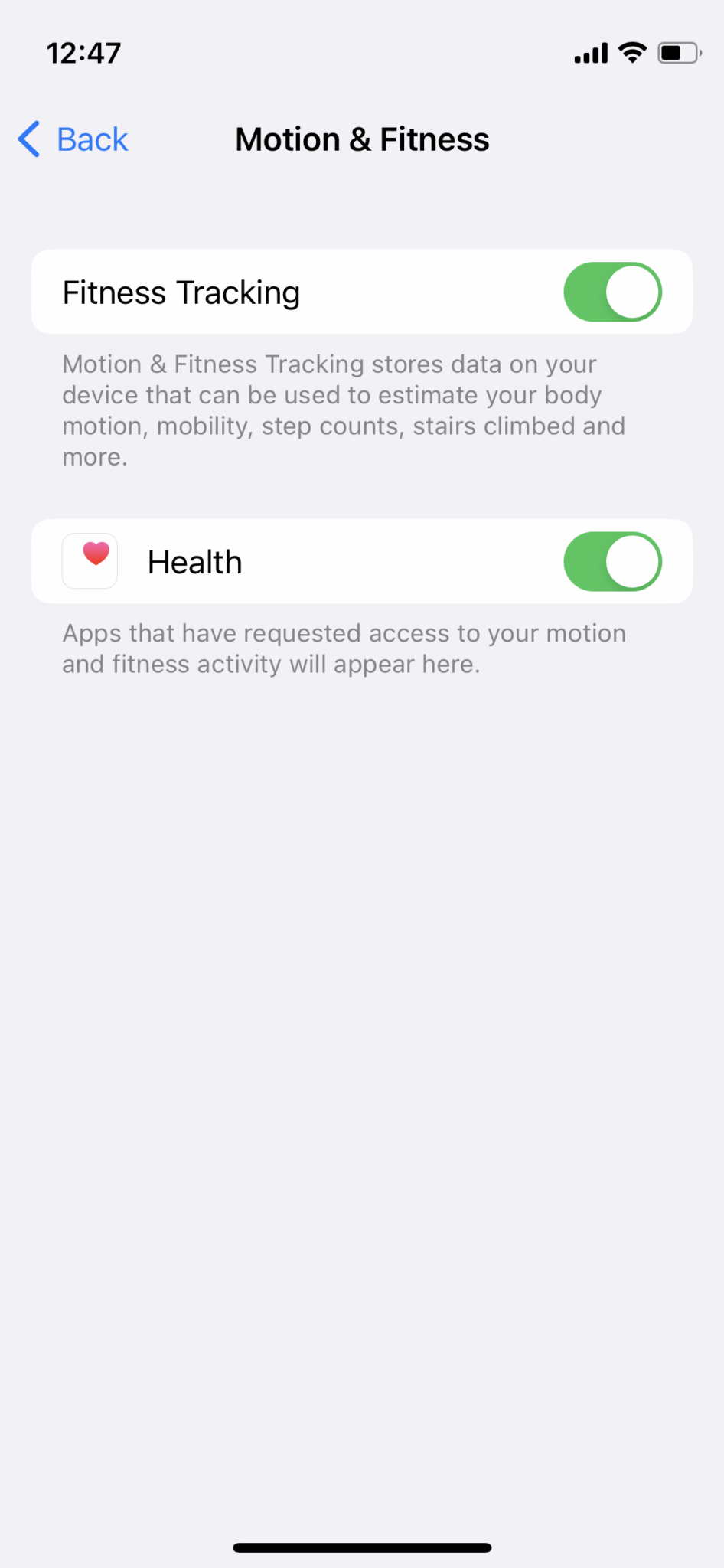724x1568 pixels.
Task: Tap the Wi-Fi indicator in status bar
Action: tap(632, 52)
